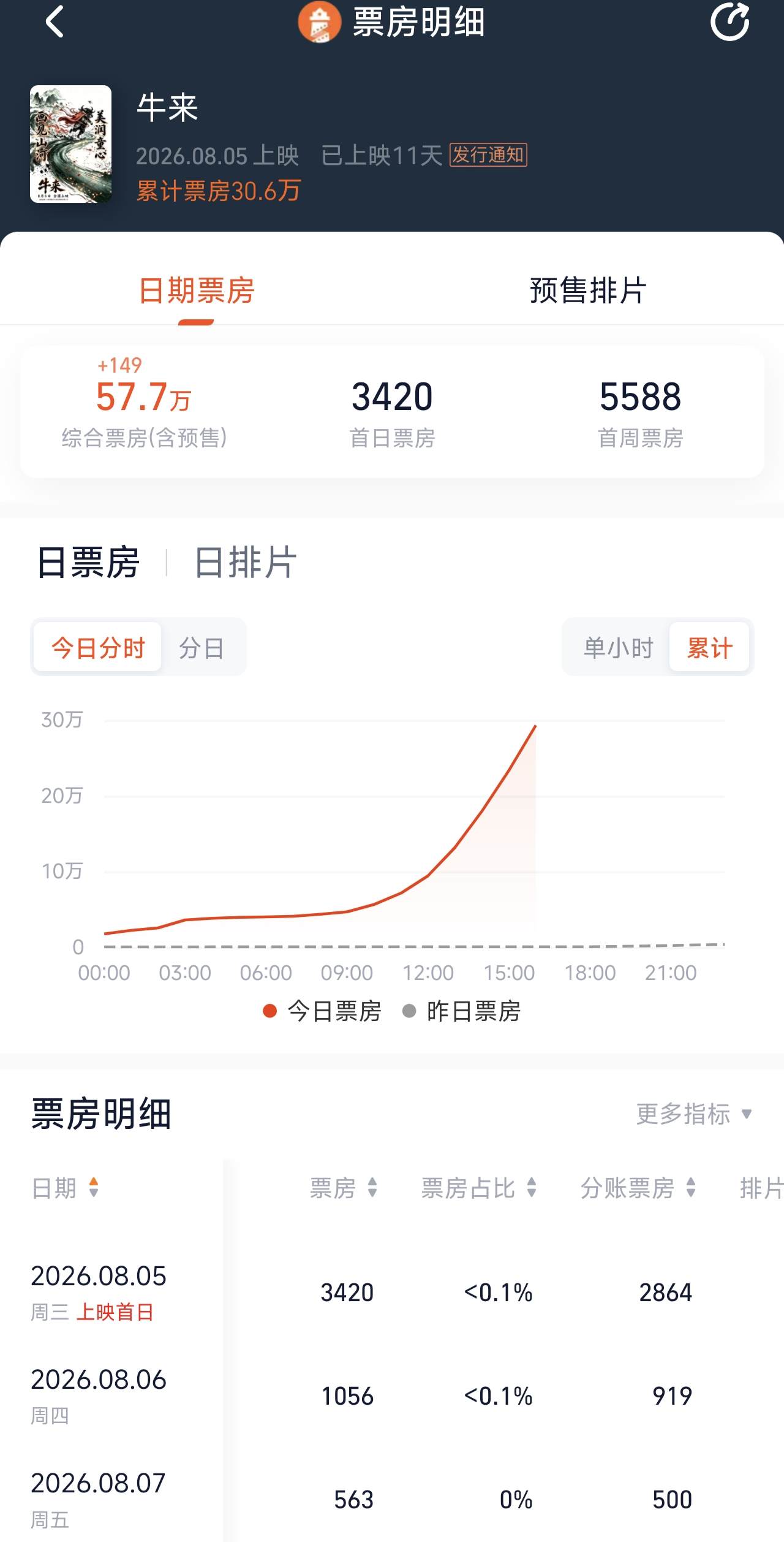Switch to the 日排片 view
The image size is (784, 1542).
point(246,562)
